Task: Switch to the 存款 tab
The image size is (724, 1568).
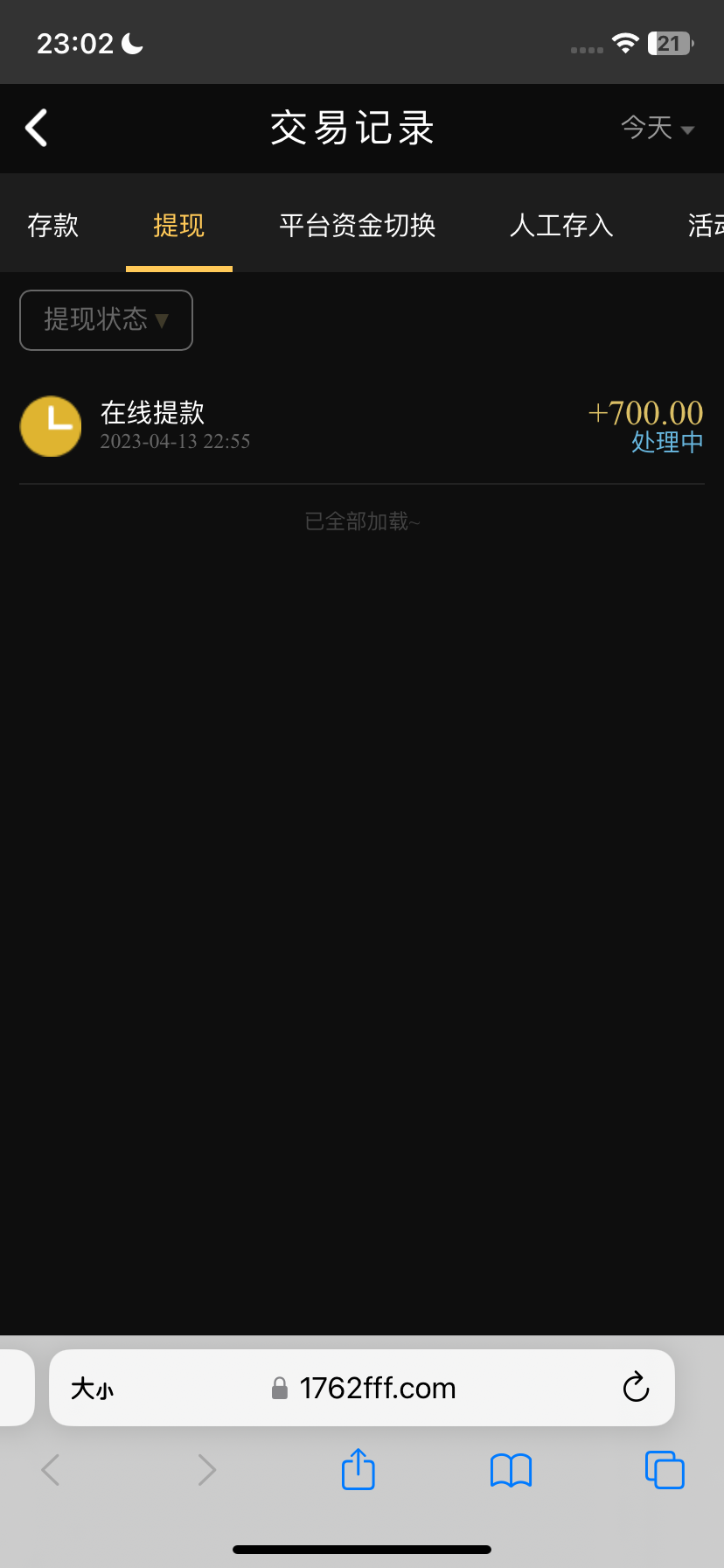Action: (x=52, y=226)
